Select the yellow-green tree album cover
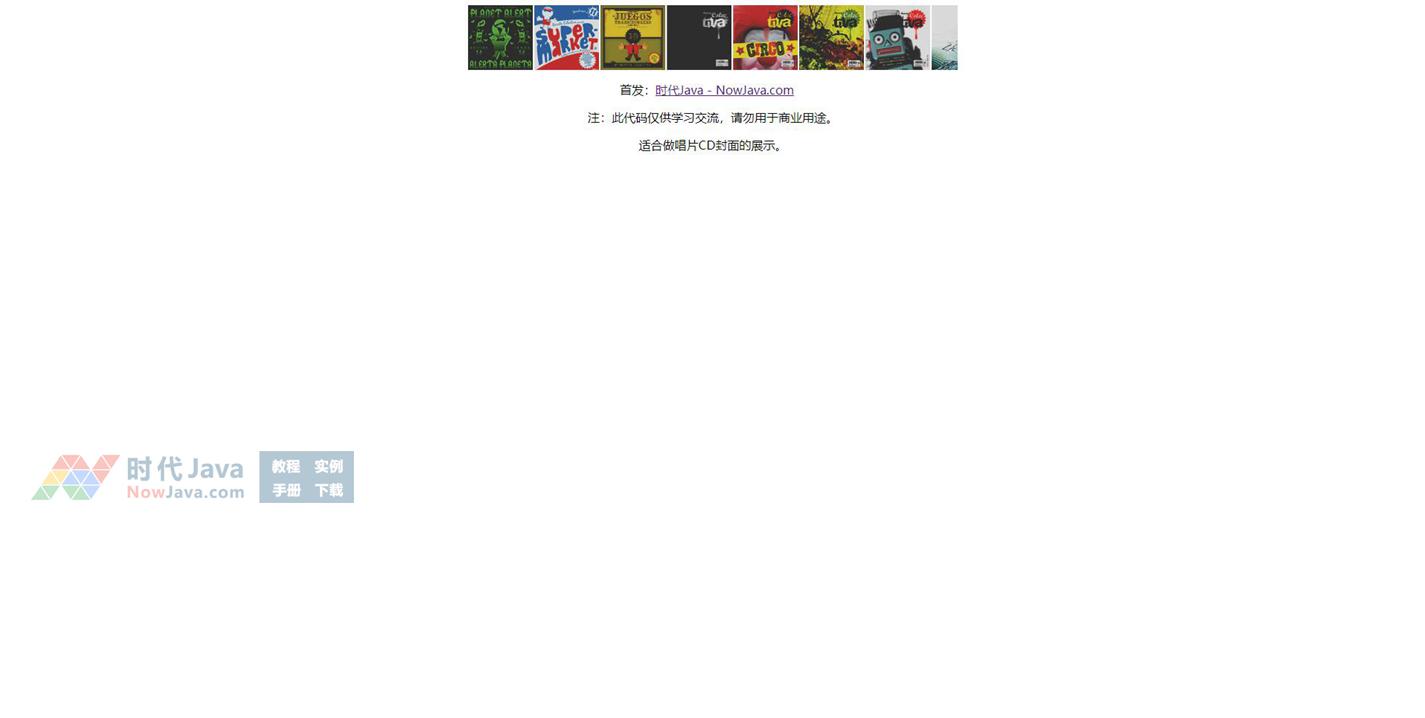 pos(830,38)
